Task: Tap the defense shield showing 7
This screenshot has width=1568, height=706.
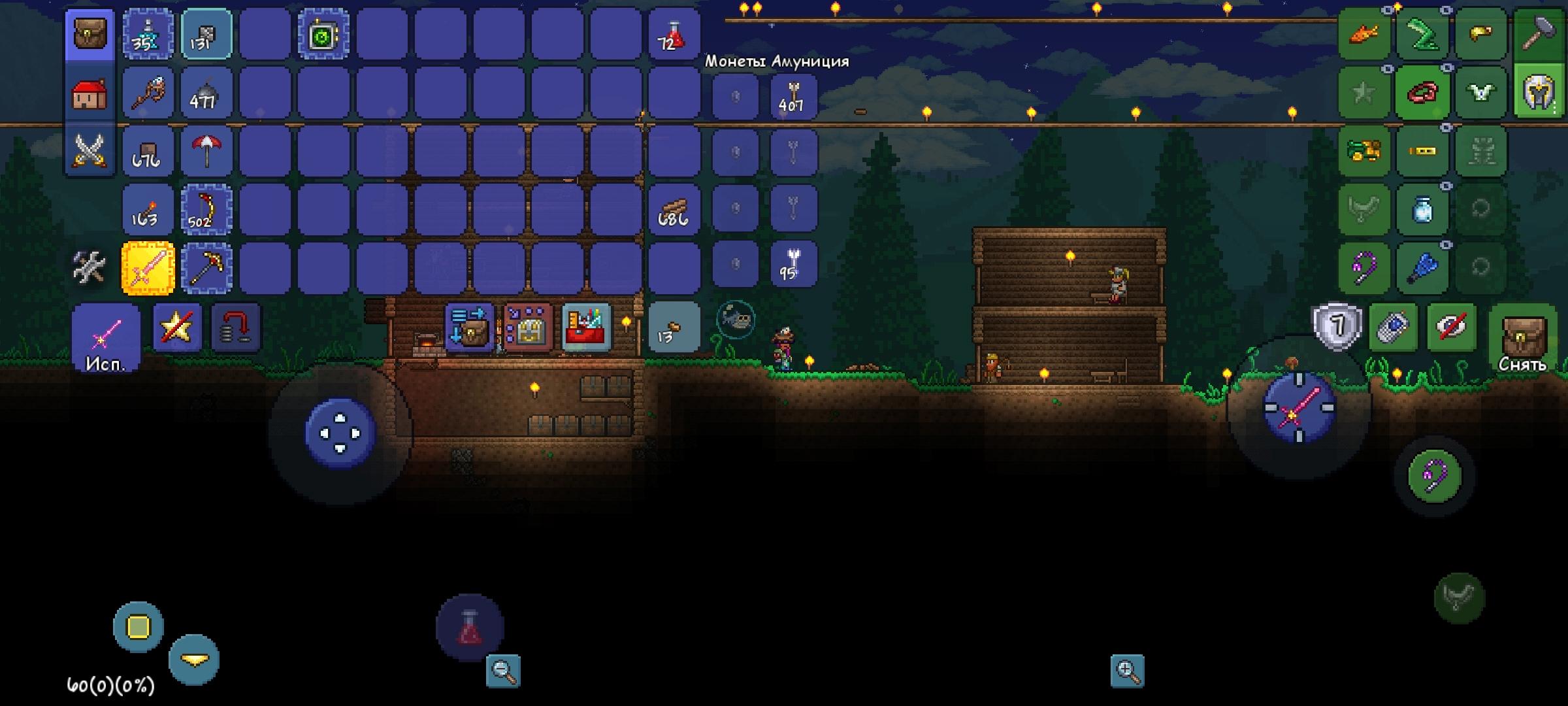Action: pyautogui.click(x=1337, y=326)
